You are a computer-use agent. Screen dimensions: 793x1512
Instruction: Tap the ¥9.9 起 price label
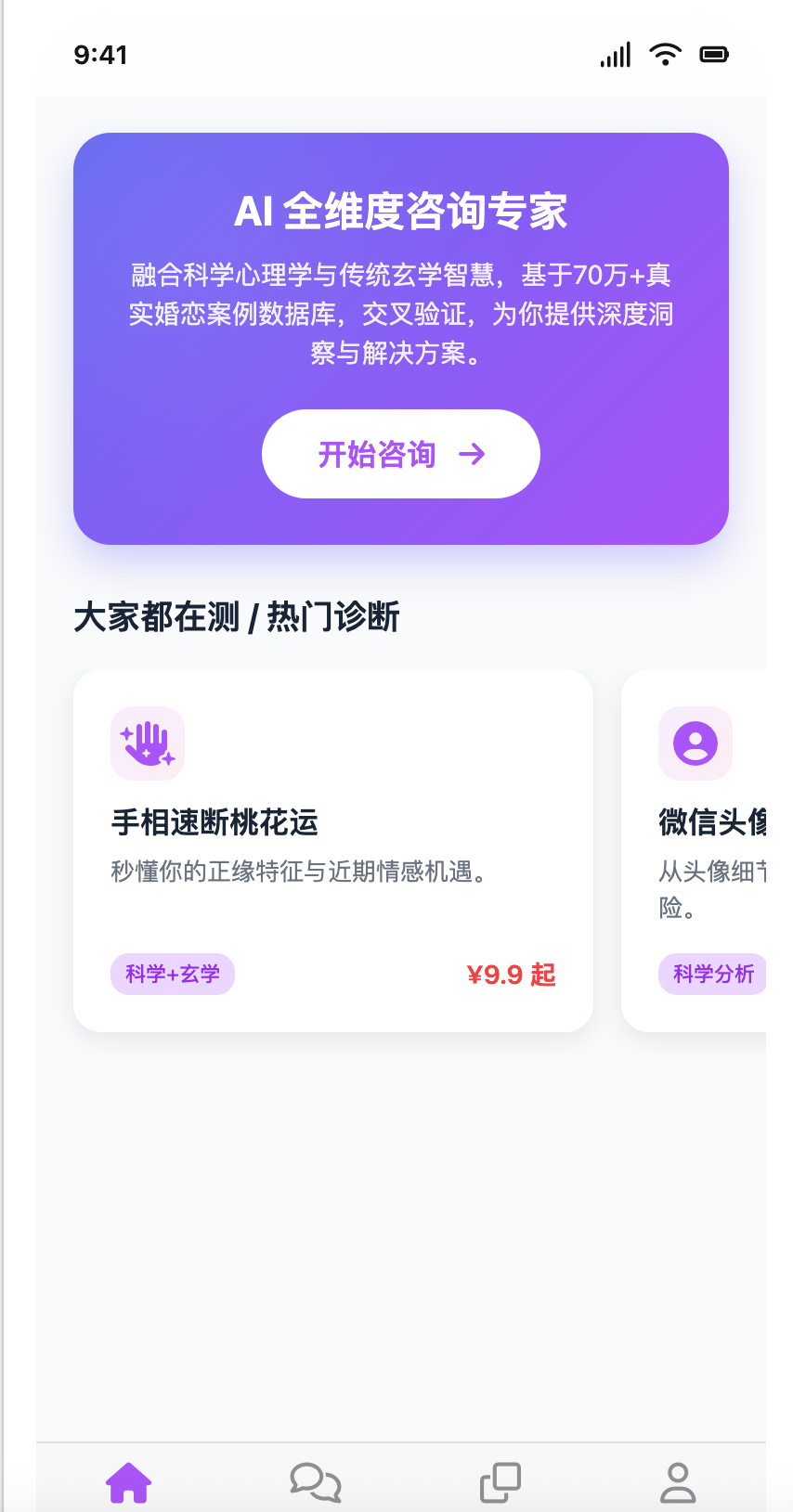[x=512, y=974]
